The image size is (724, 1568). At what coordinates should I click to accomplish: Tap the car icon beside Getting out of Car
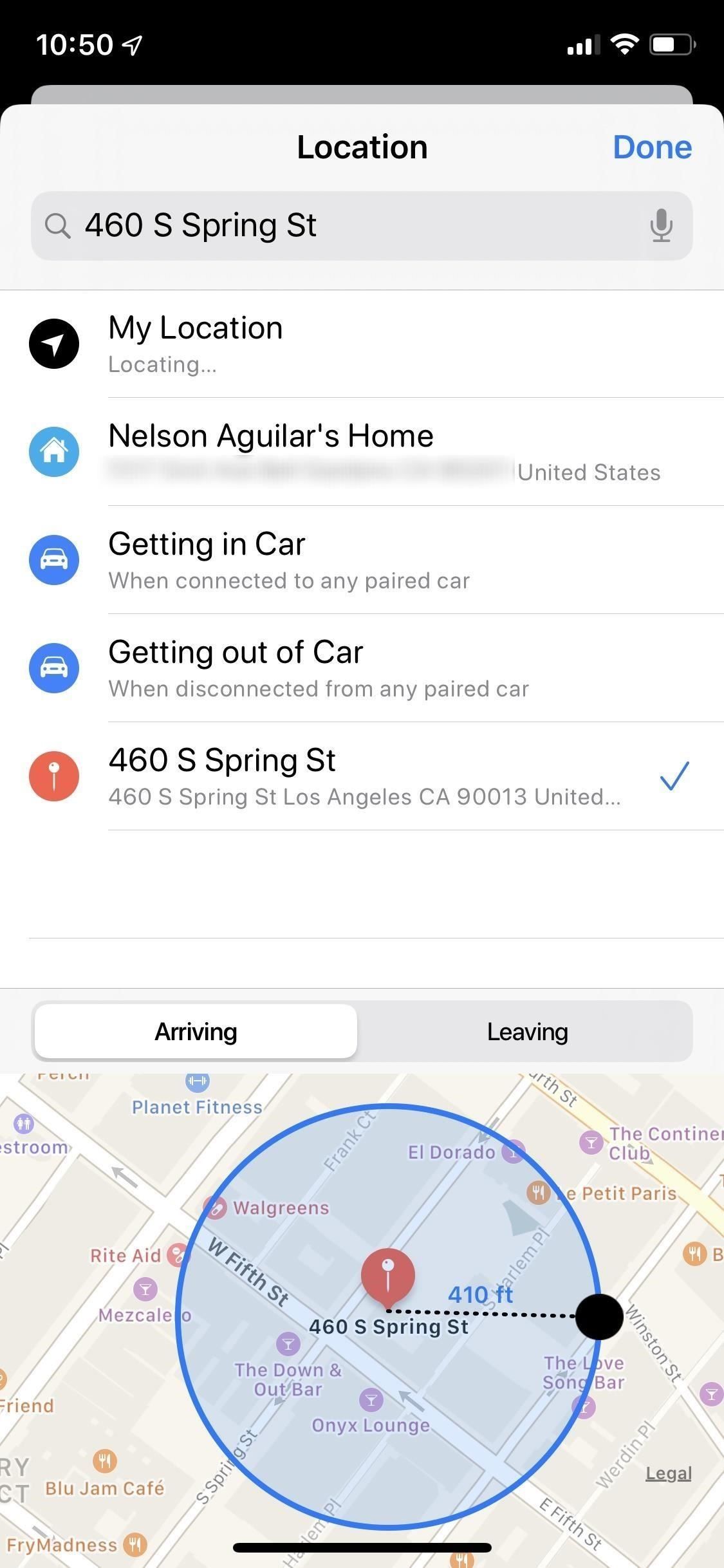pyautogui.click(x=54, y=668)
